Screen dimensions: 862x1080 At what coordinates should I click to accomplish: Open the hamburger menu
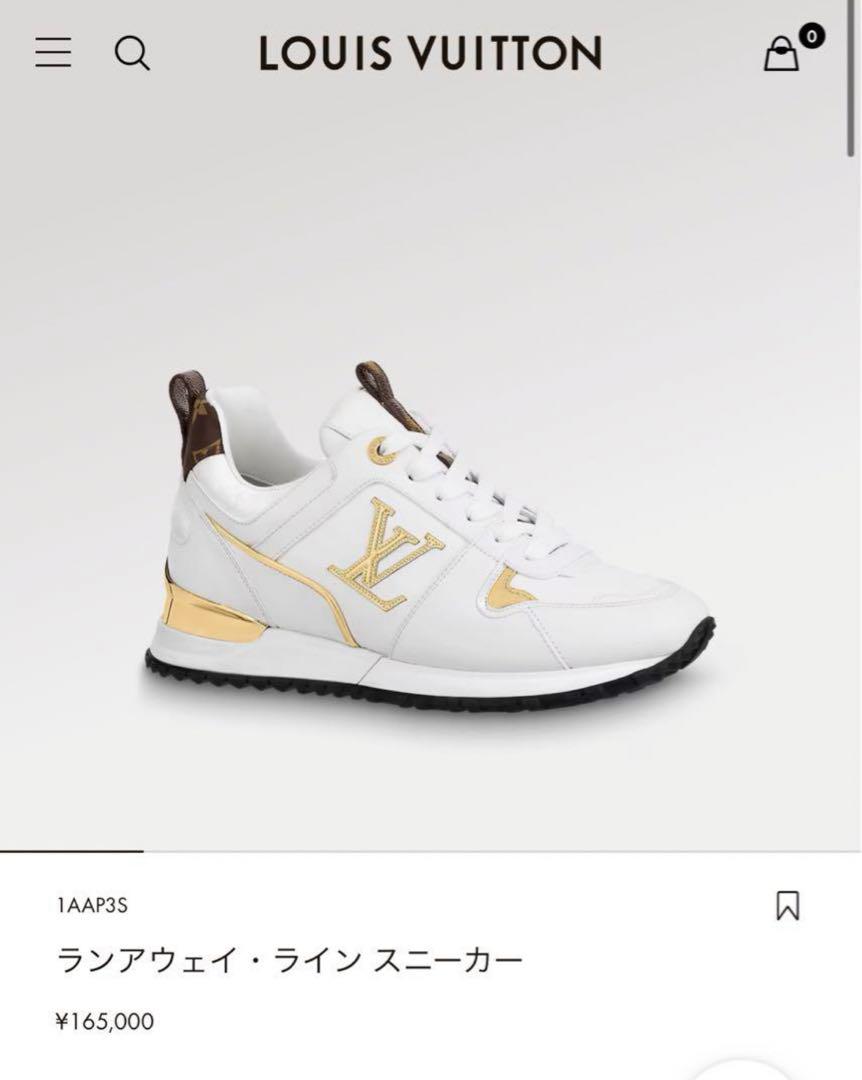pyautogui.click(x=53, y=52)
